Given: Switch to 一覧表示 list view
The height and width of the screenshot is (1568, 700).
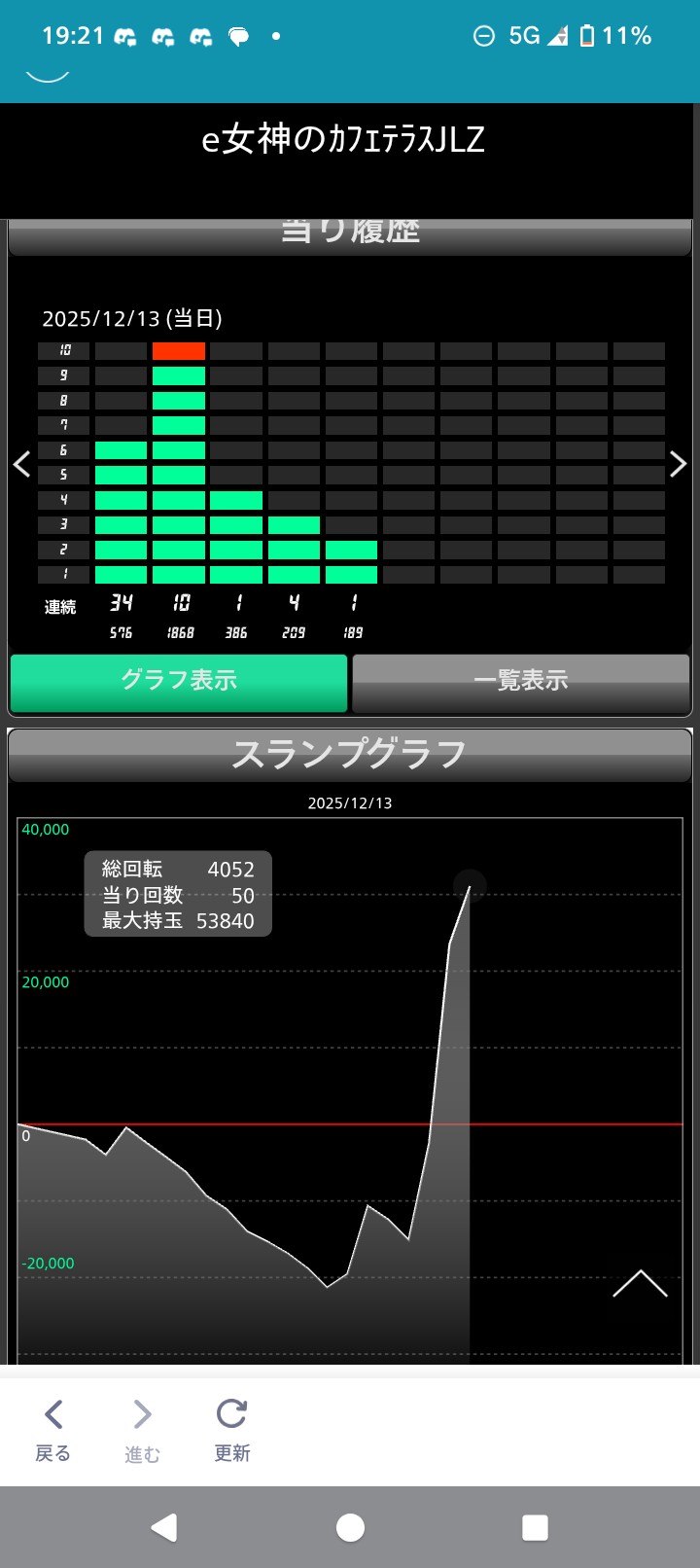Looking at the screenshot, I should click(521, 681).
